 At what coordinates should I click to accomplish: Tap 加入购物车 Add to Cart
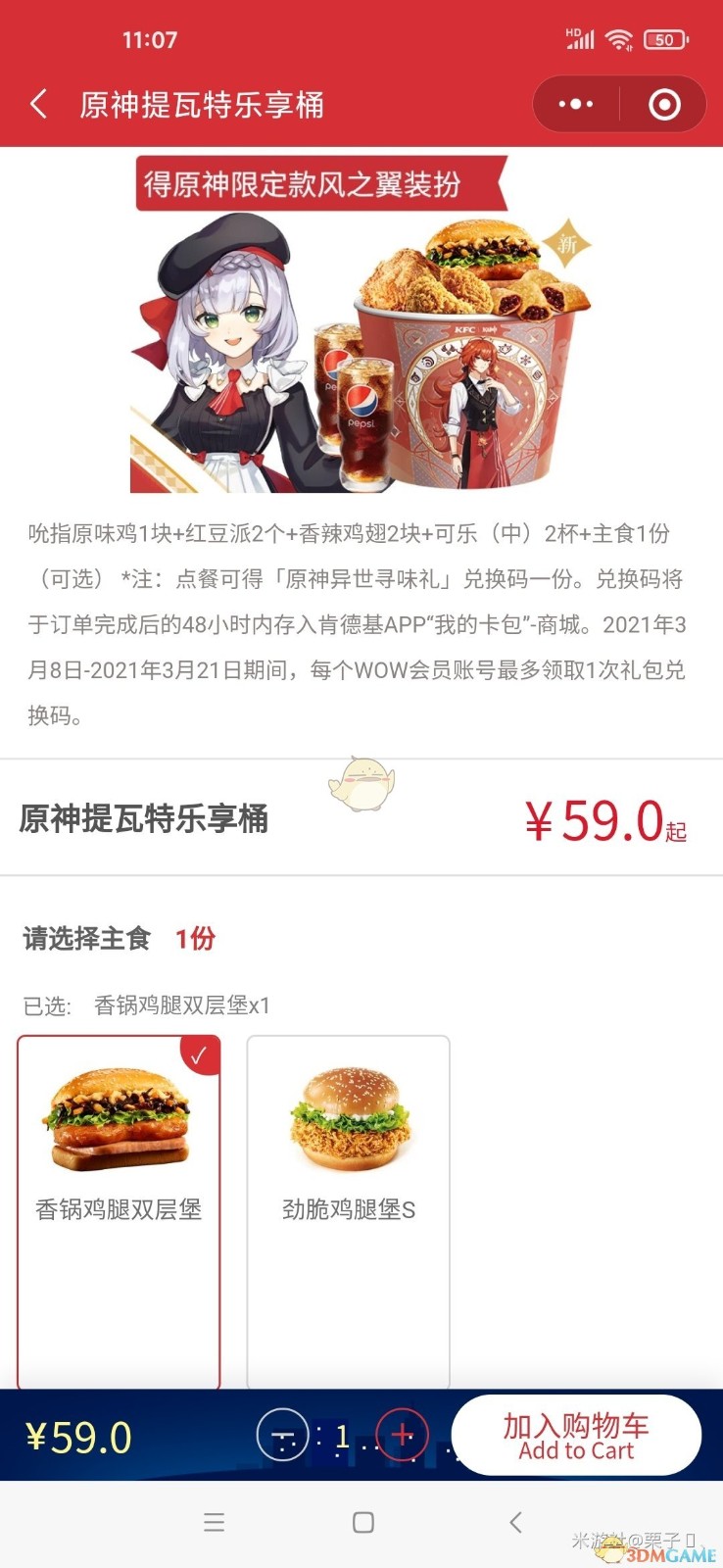pos(576,1436)
